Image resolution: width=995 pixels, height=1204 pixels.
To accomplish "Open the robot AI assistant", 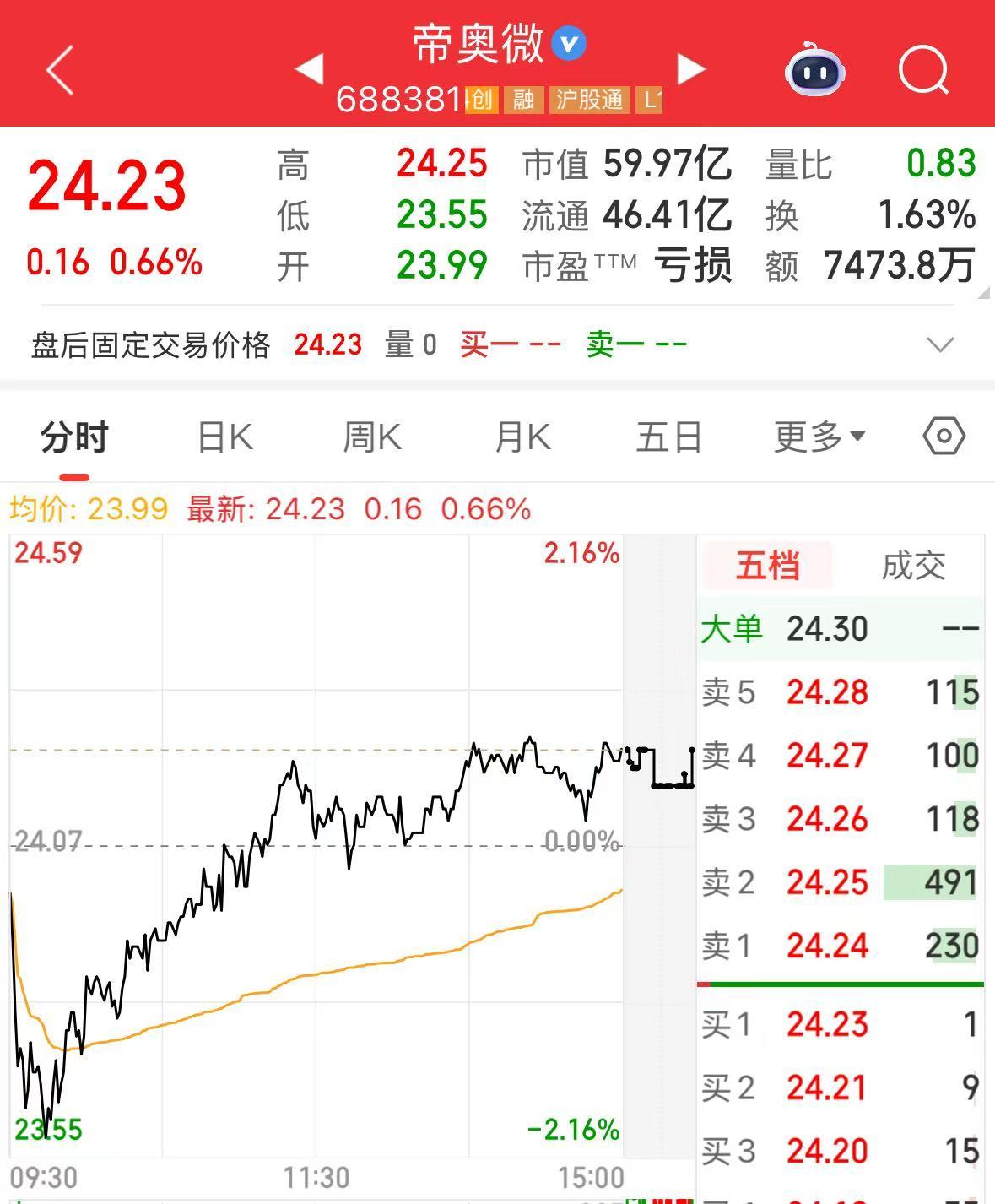I will tap(814, 69).
